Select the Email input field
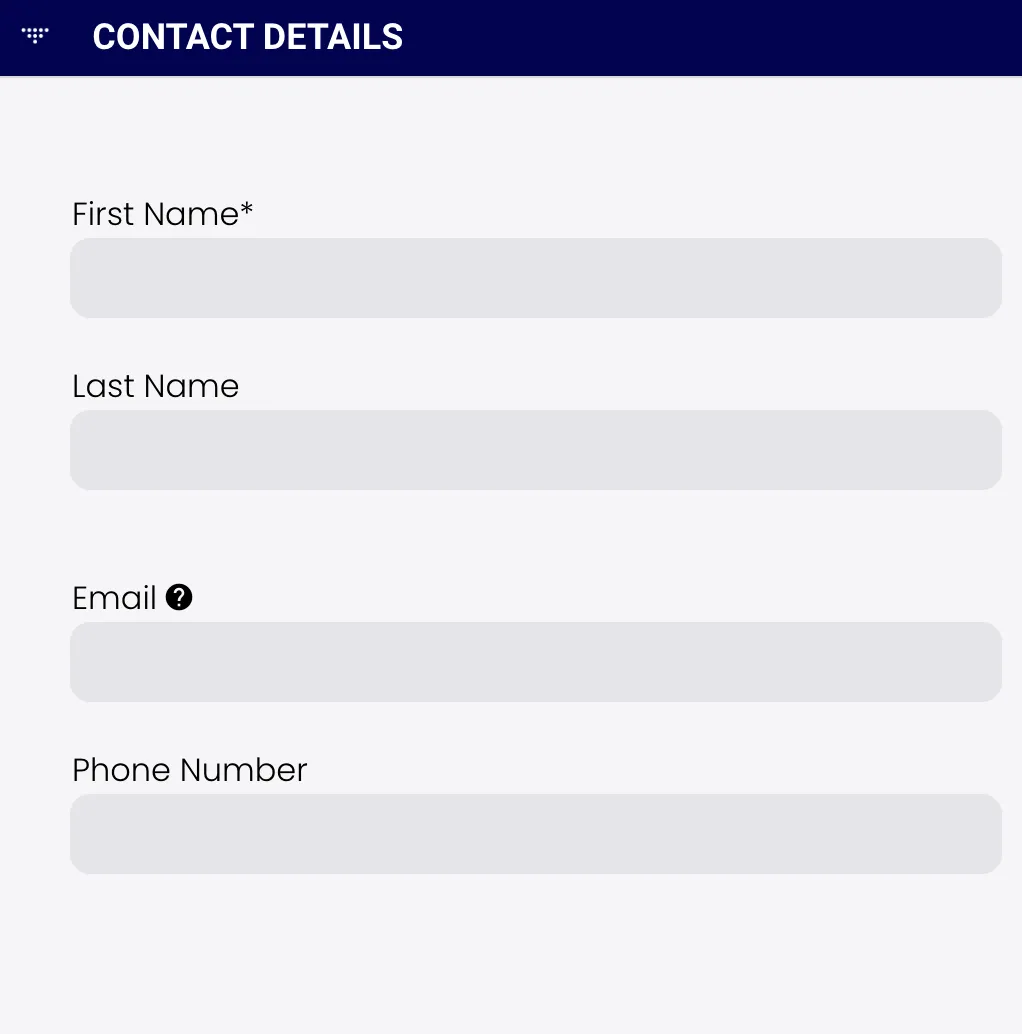This screenshot has width=1022, height=1034. pos(536,662)
